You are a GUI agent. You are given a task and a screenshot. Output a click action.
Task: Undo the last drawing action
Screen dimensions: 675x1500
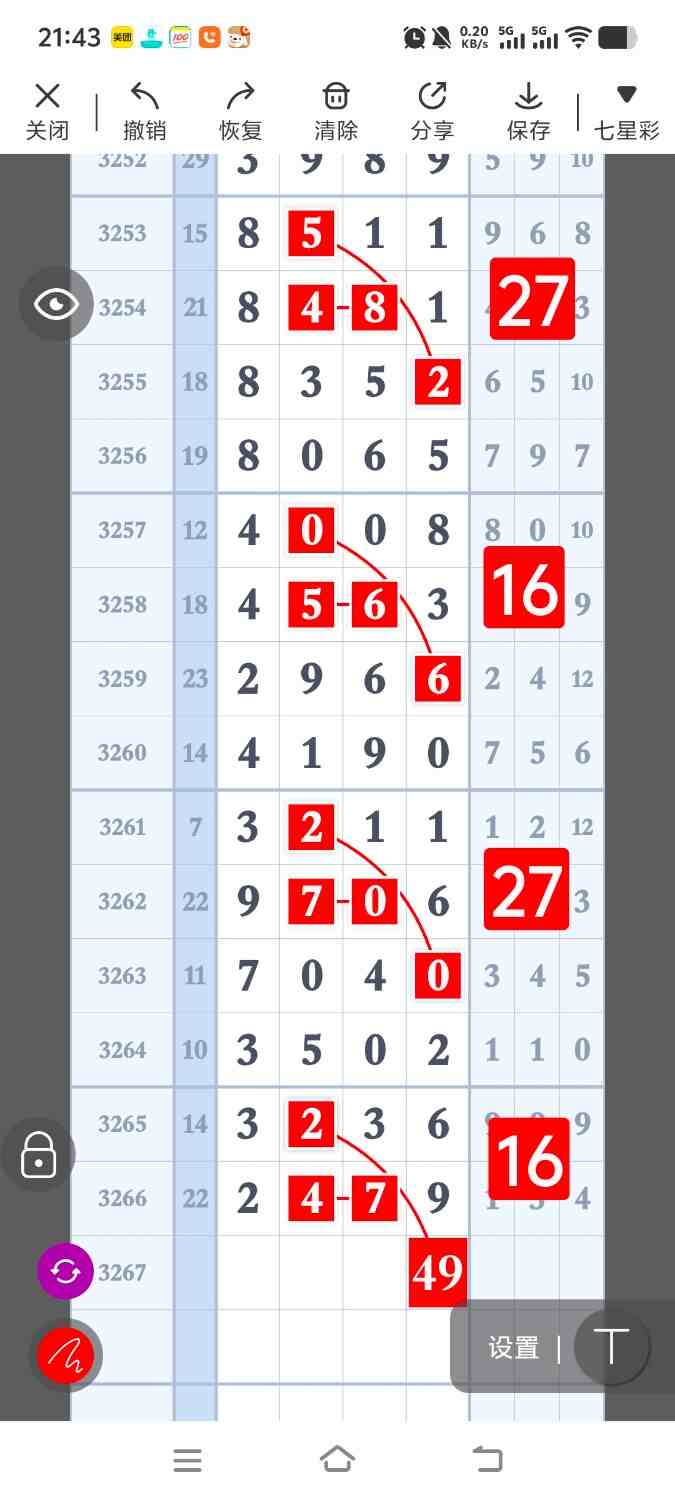click(x=144, y=111)
